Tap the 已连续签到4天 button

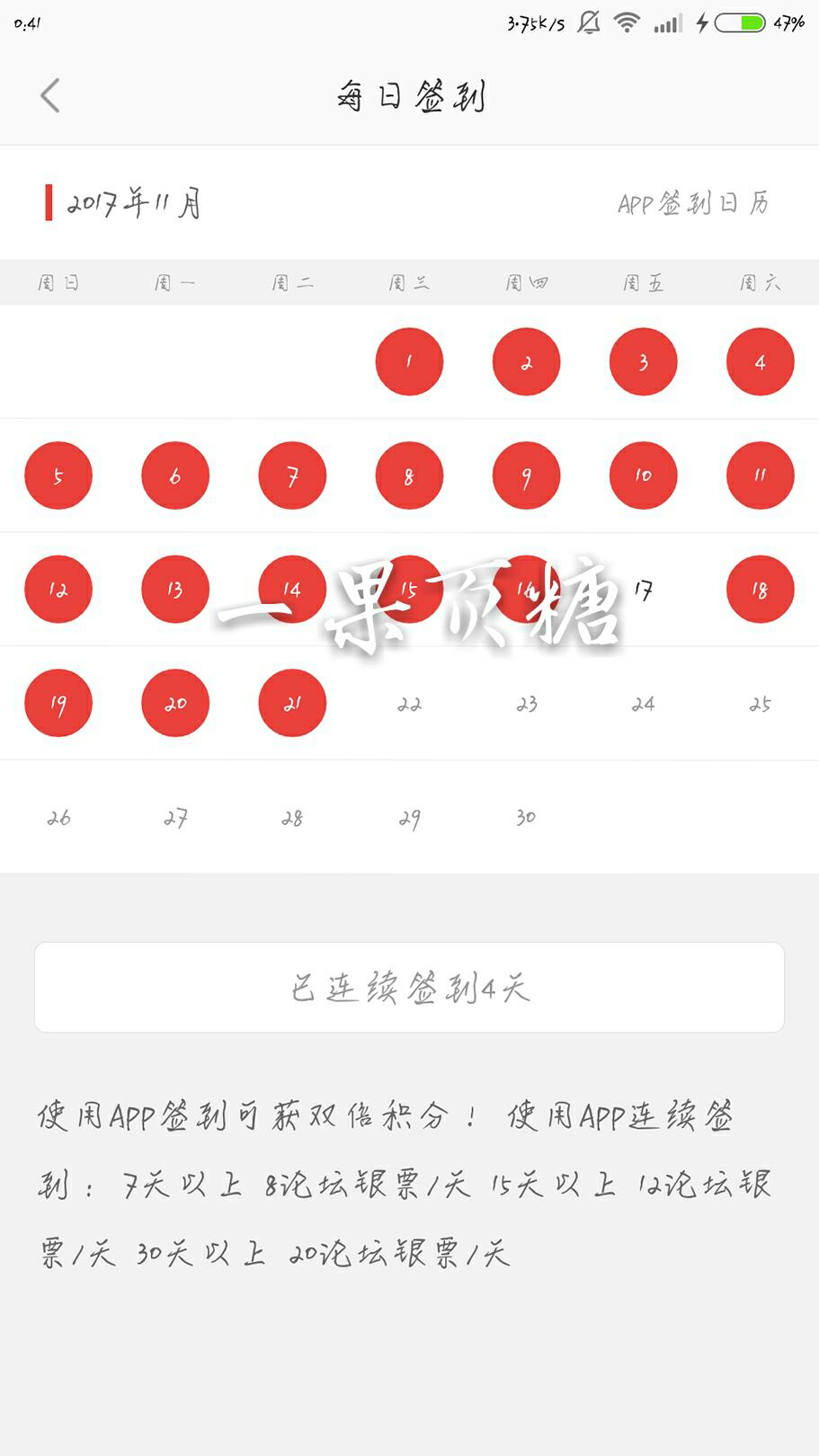click(409, 987)
